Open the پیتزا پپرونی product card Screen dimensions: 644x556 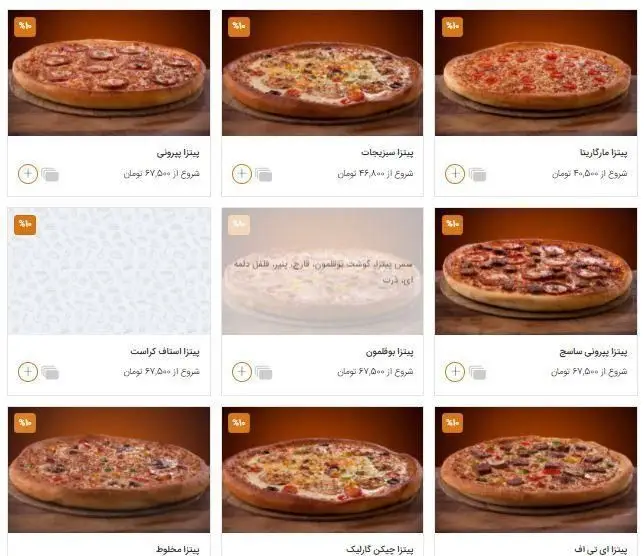click(x=108, y=75)
